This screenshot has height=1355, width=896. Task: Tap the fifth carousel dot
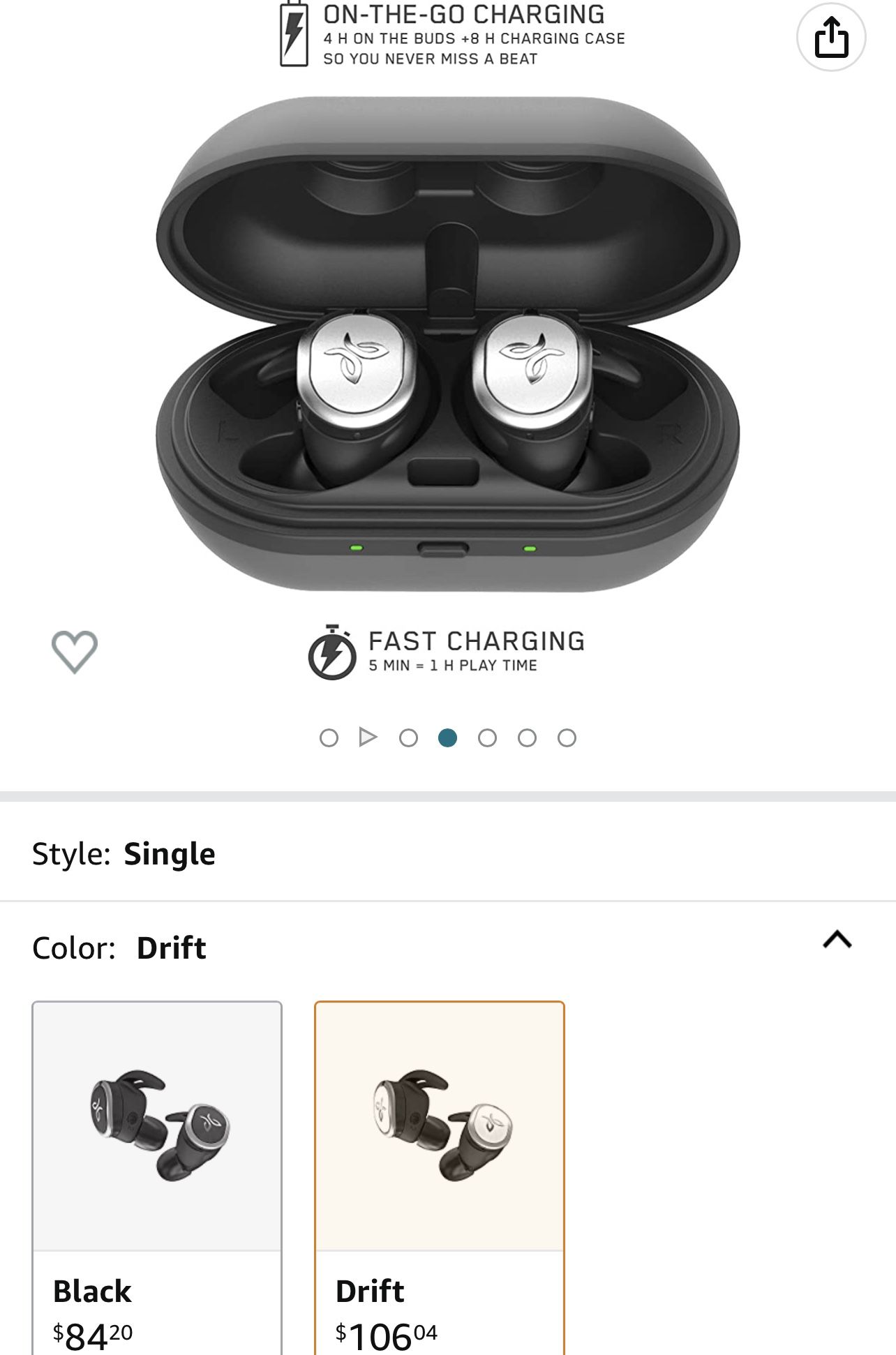488,736
